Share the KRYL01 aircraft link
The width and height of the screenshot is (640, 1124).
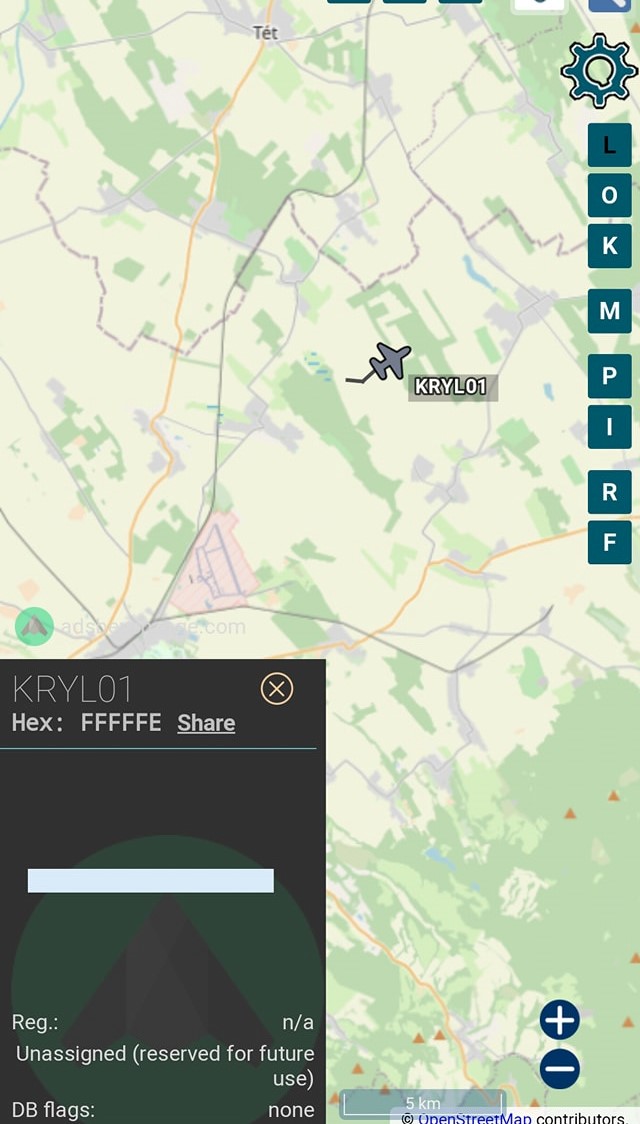click(206, 723)
